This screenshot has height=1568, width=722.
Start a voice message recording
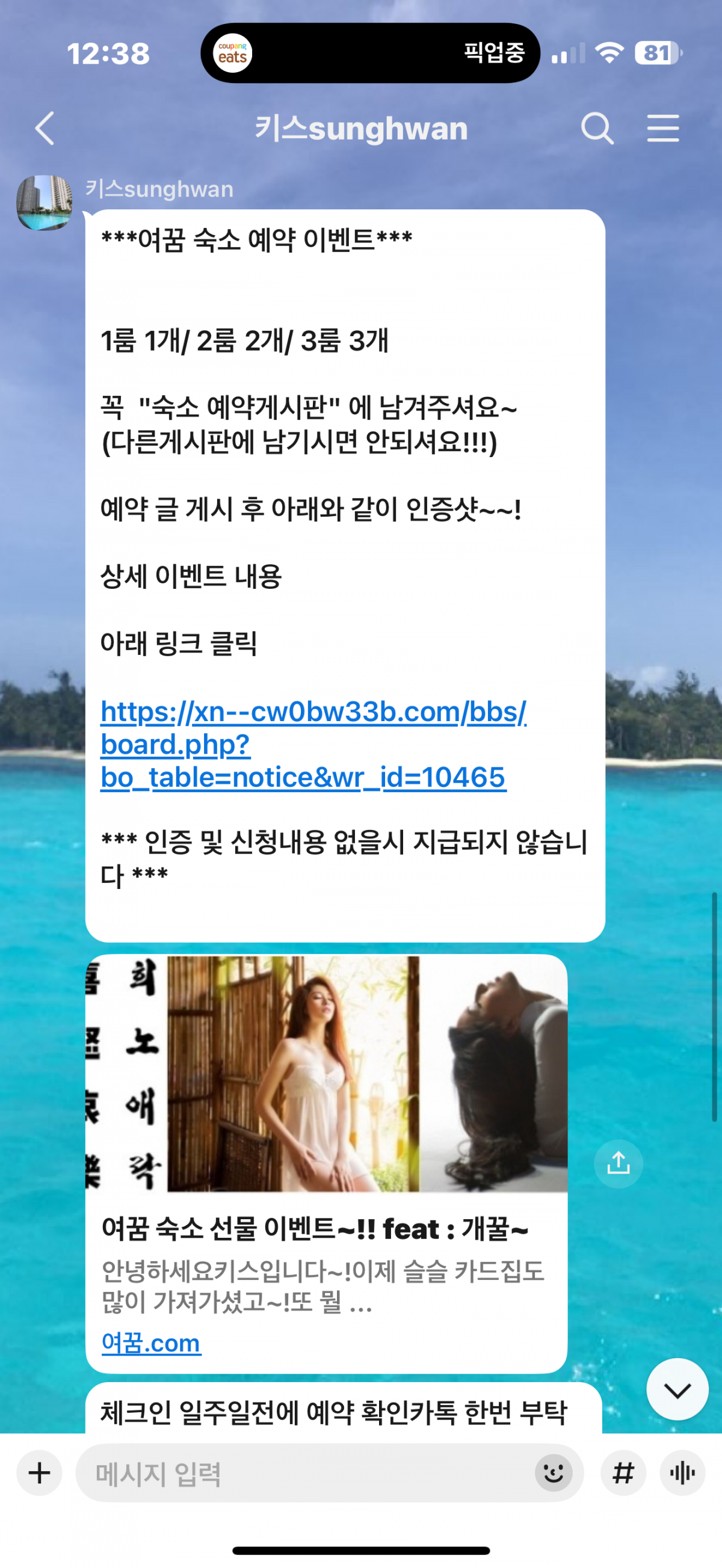pos(682,1473)
